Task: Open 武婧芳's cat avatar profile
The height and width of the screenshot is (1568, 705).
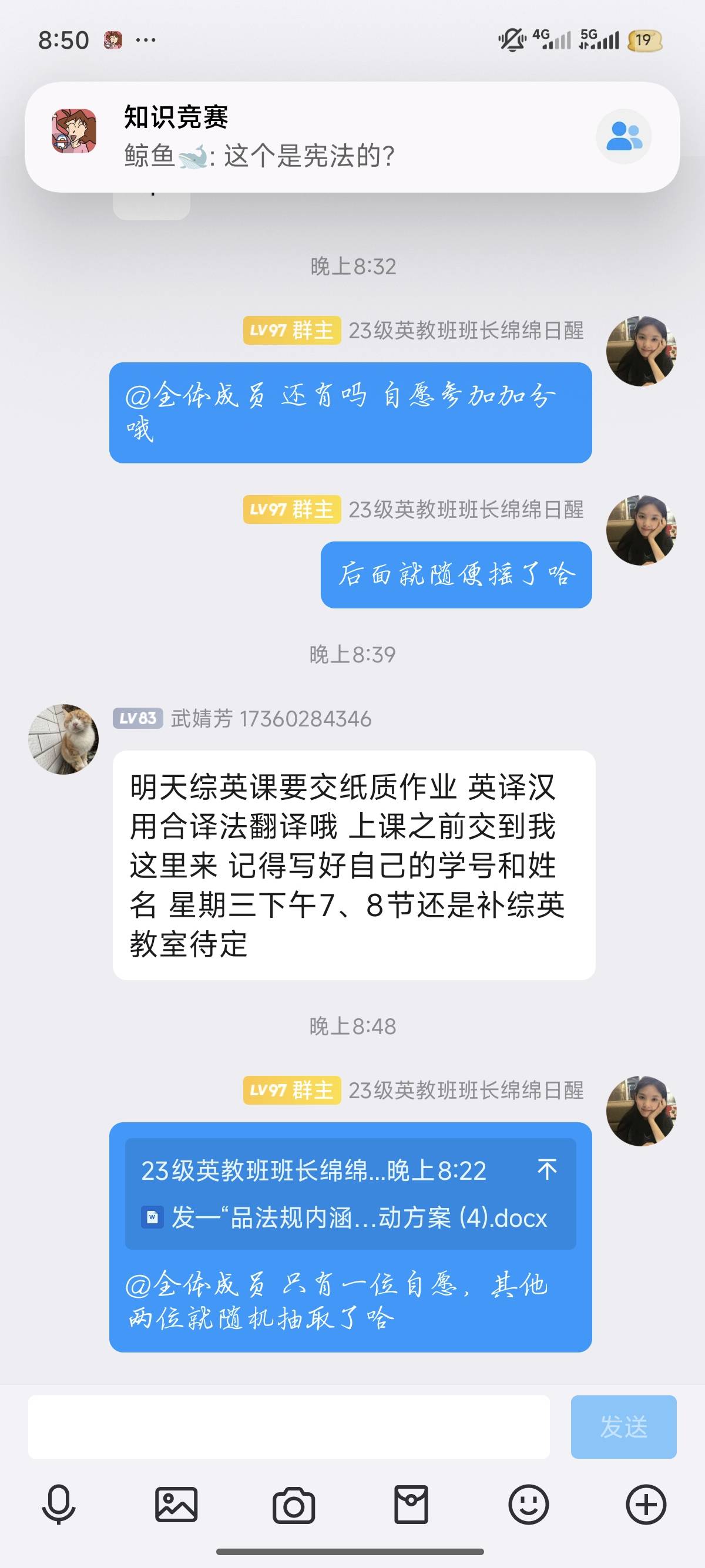Action: point(63,739)
